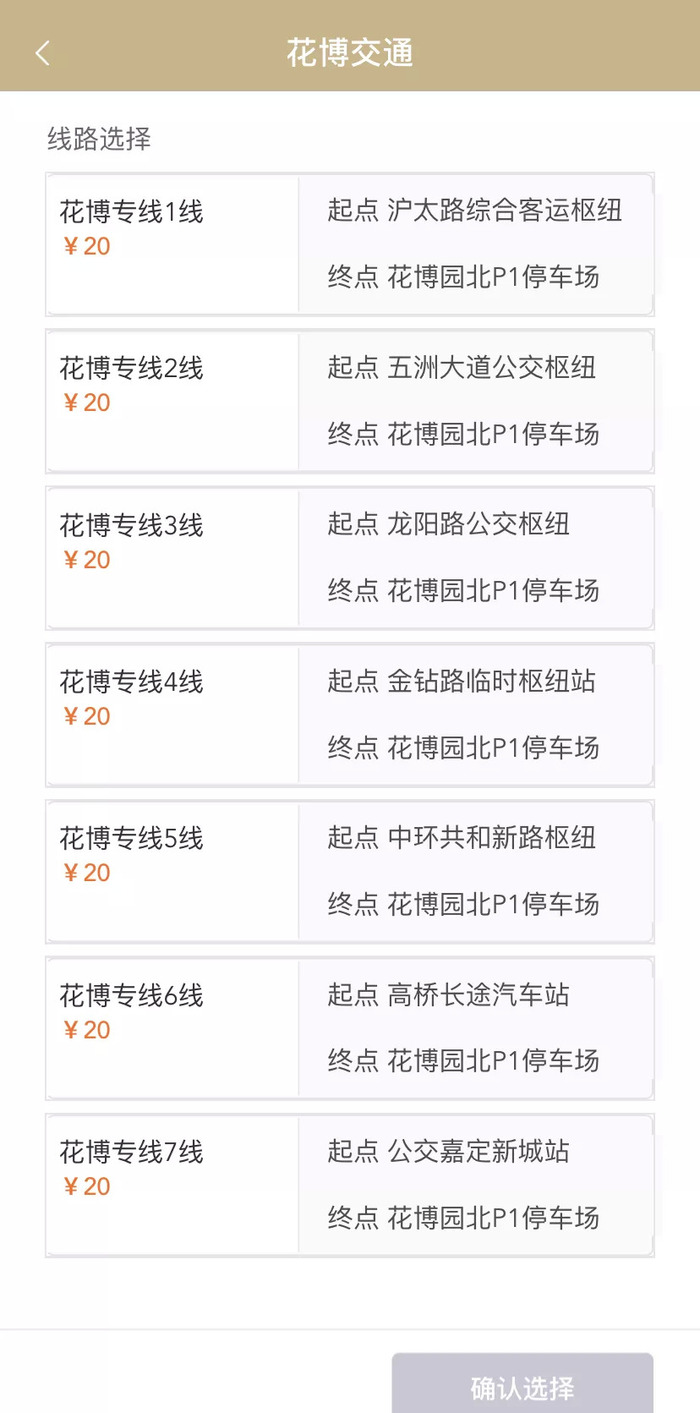Select 花博专线1线 from 沪太路综合客运枢纽

(350, 245)
